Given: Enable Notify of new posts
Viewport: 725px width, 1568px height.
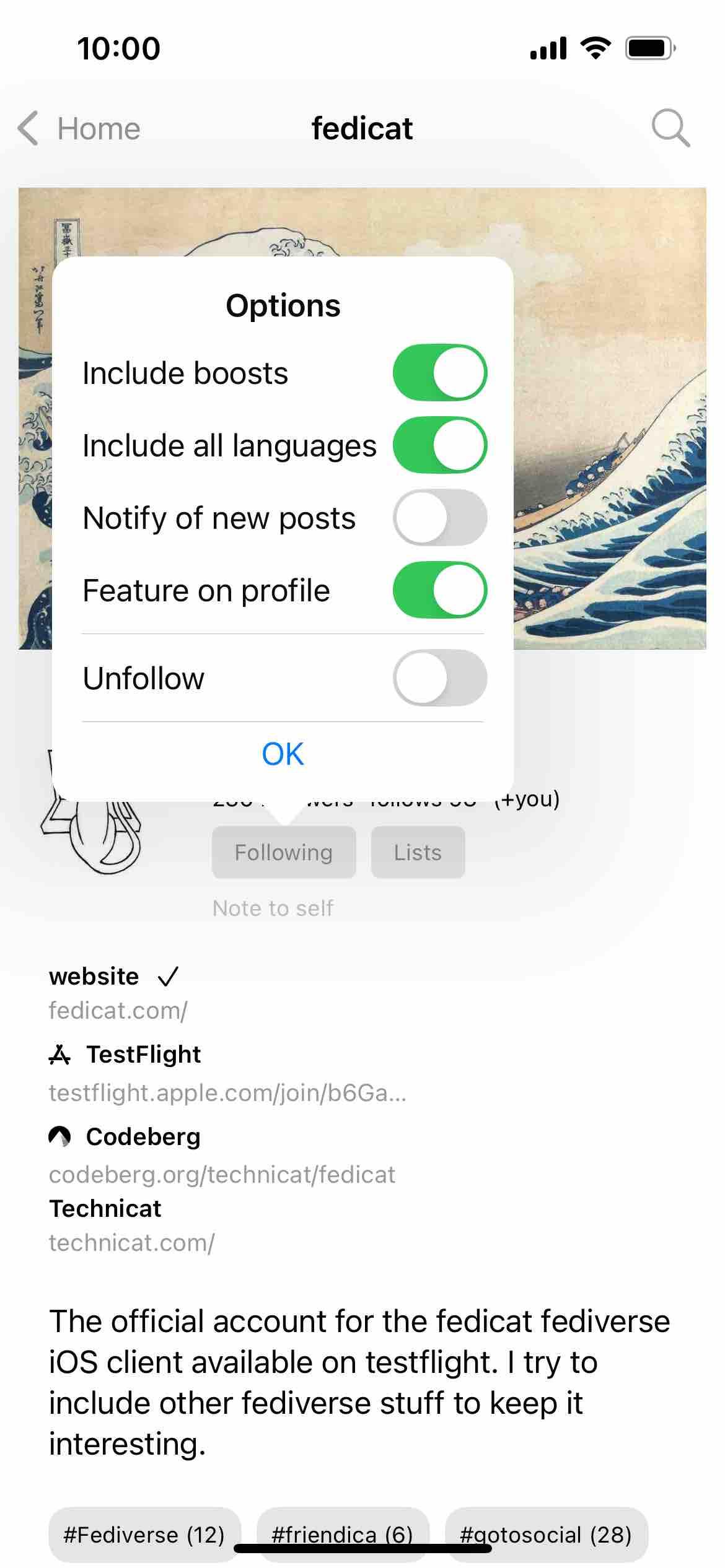Looking at the screenshot, I should [440, 518].
